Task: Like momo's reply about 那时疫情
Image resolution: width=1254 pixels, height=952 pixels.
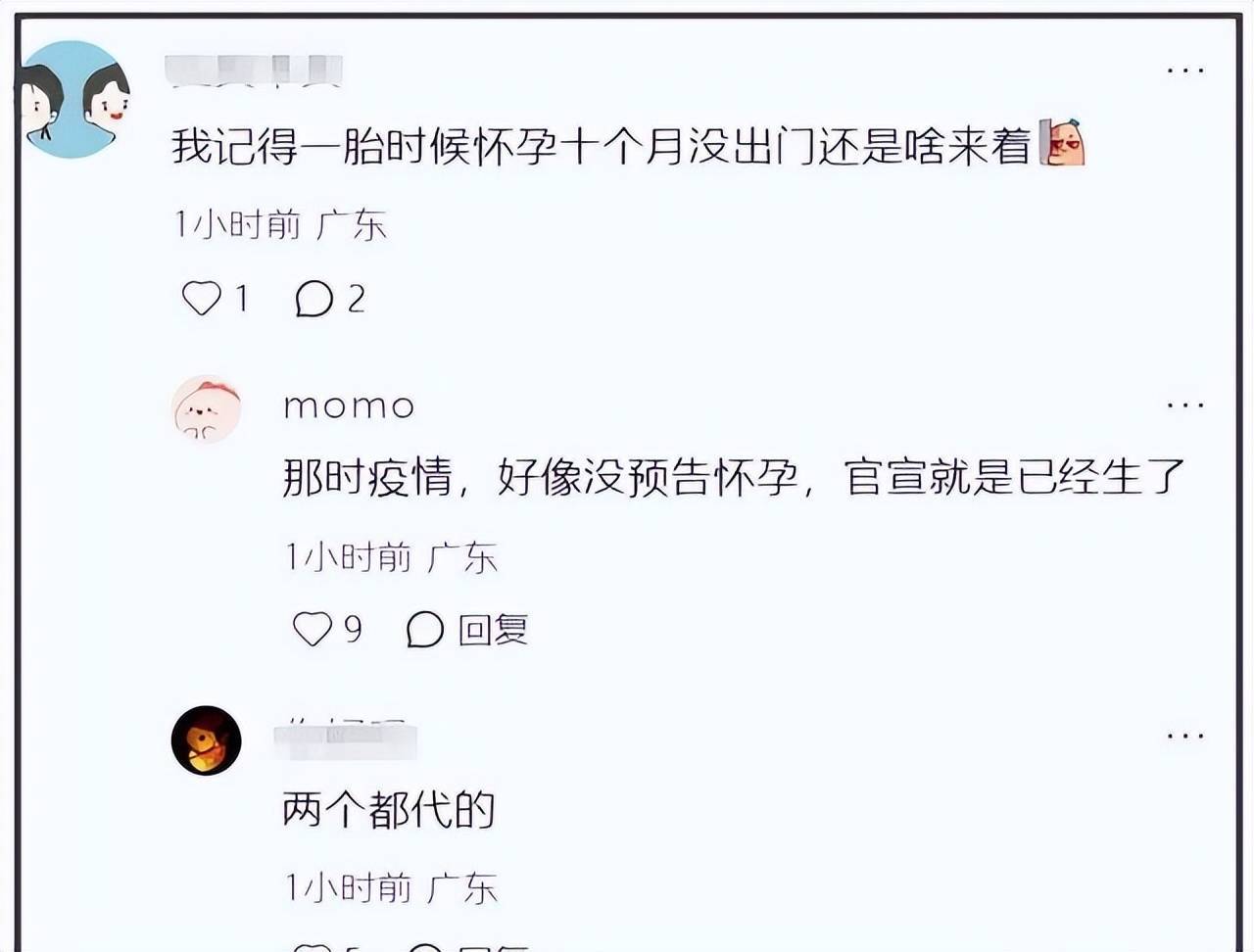Action: [313, 629]
